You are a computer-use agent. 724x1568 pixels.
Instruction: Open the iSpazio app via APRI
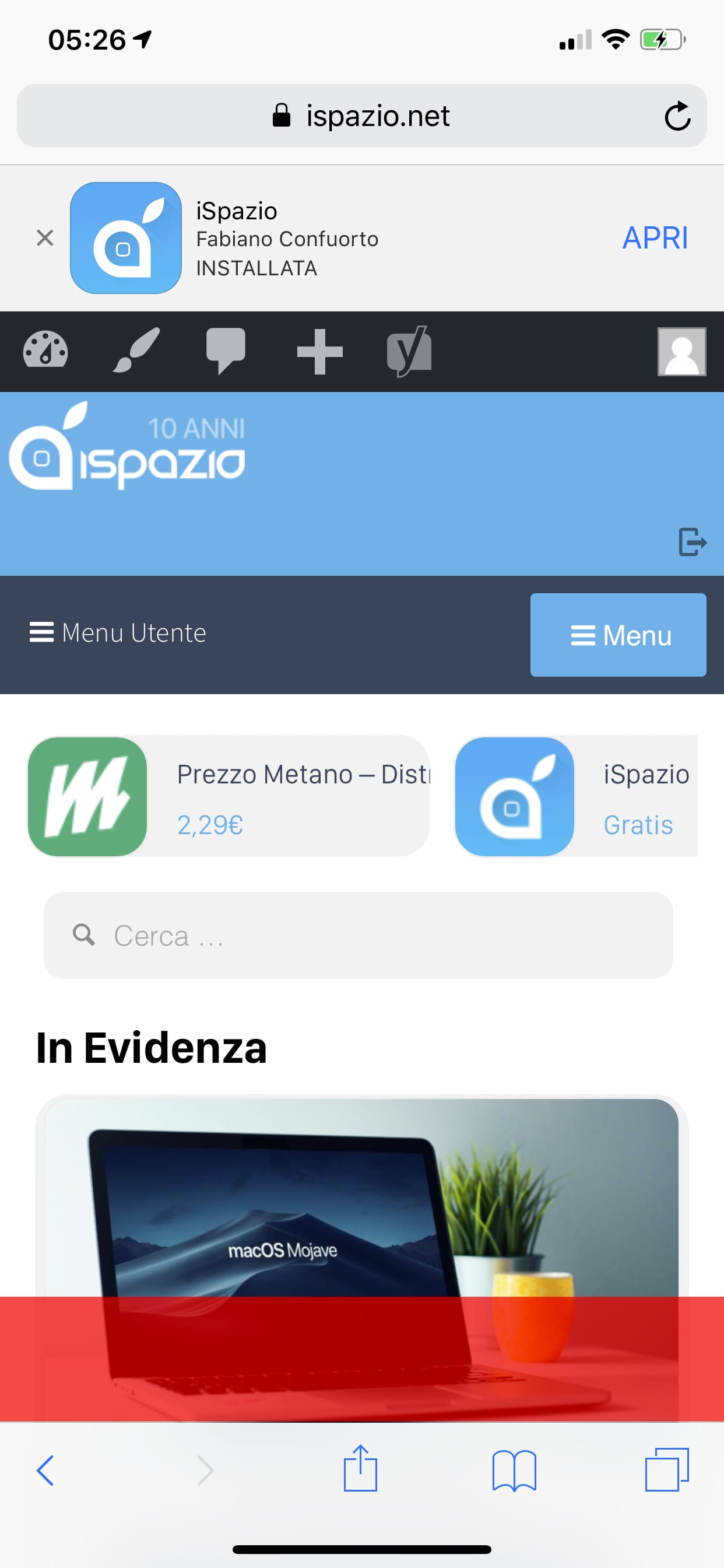tap(655, 237)
